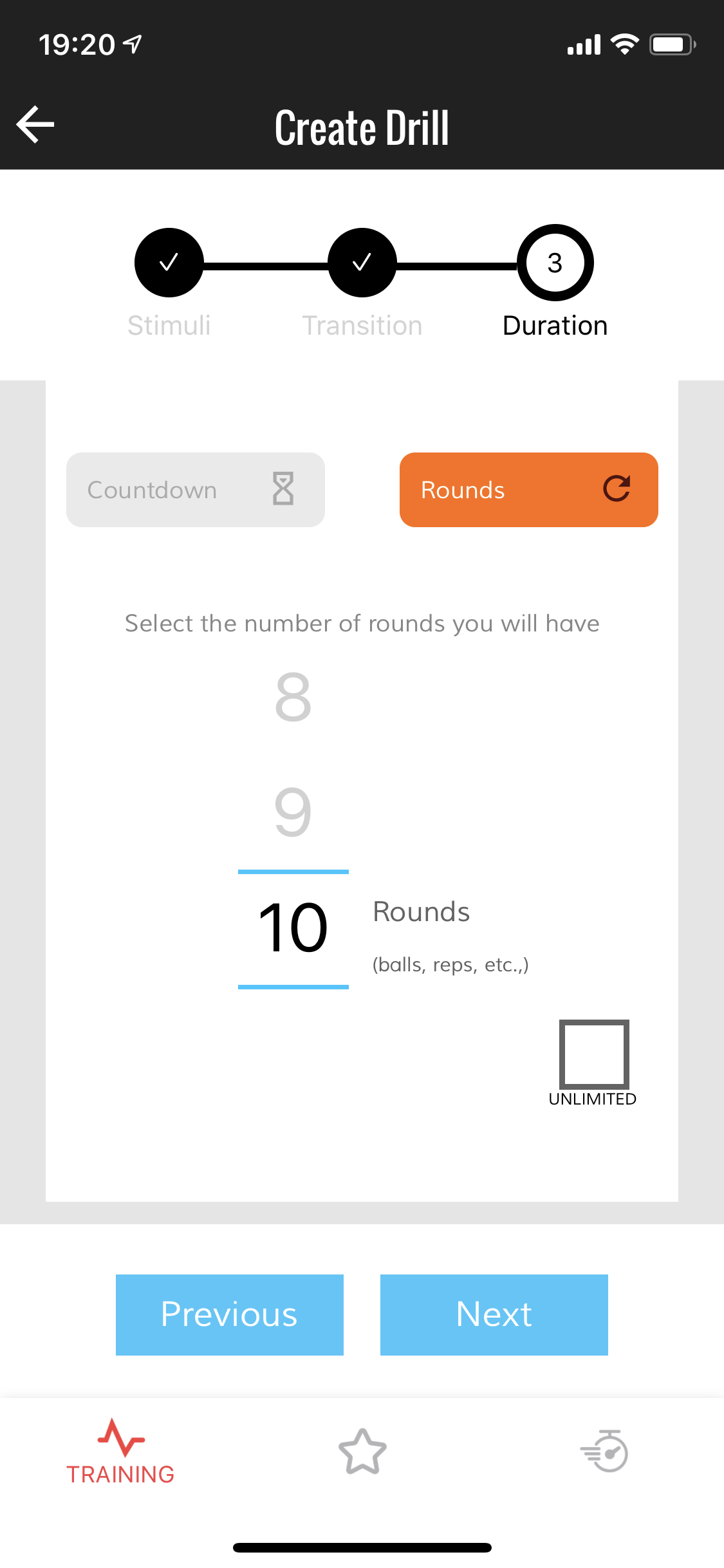Select the Rounds duration mode
Image resolution: width=724 pixels, height=1568 pixels.
[528, 490]
